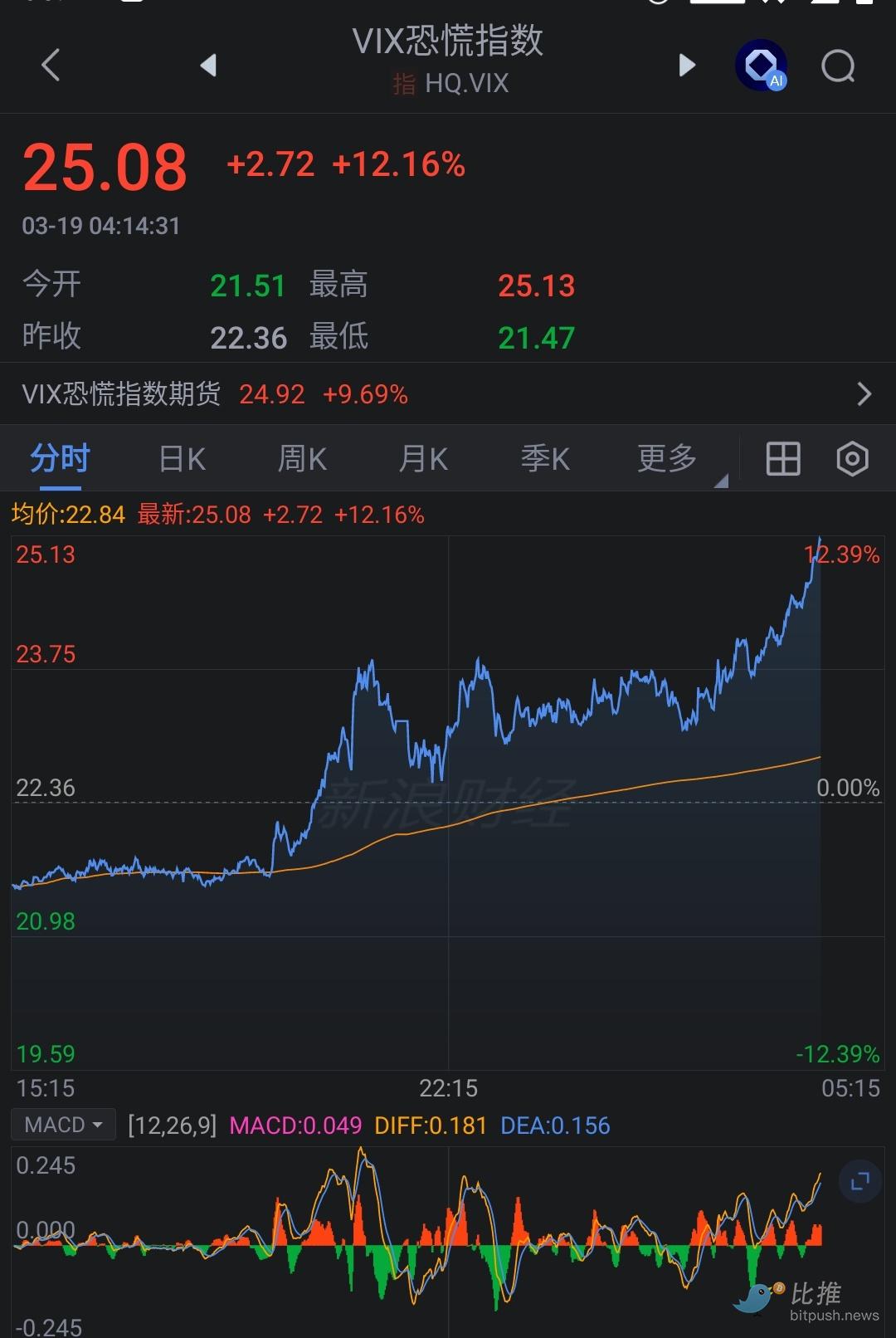Change the MACD indicator
This screenshot has height=1338, width=896.
[x=63, y=1126]
